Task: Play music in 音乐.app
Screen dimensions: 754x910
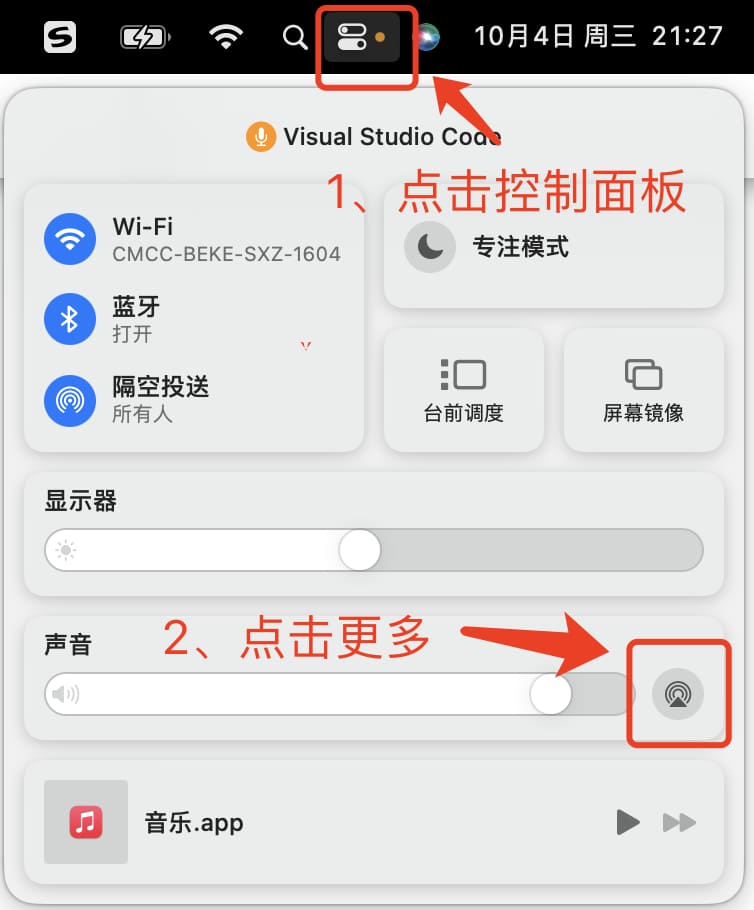Action: 627,823
